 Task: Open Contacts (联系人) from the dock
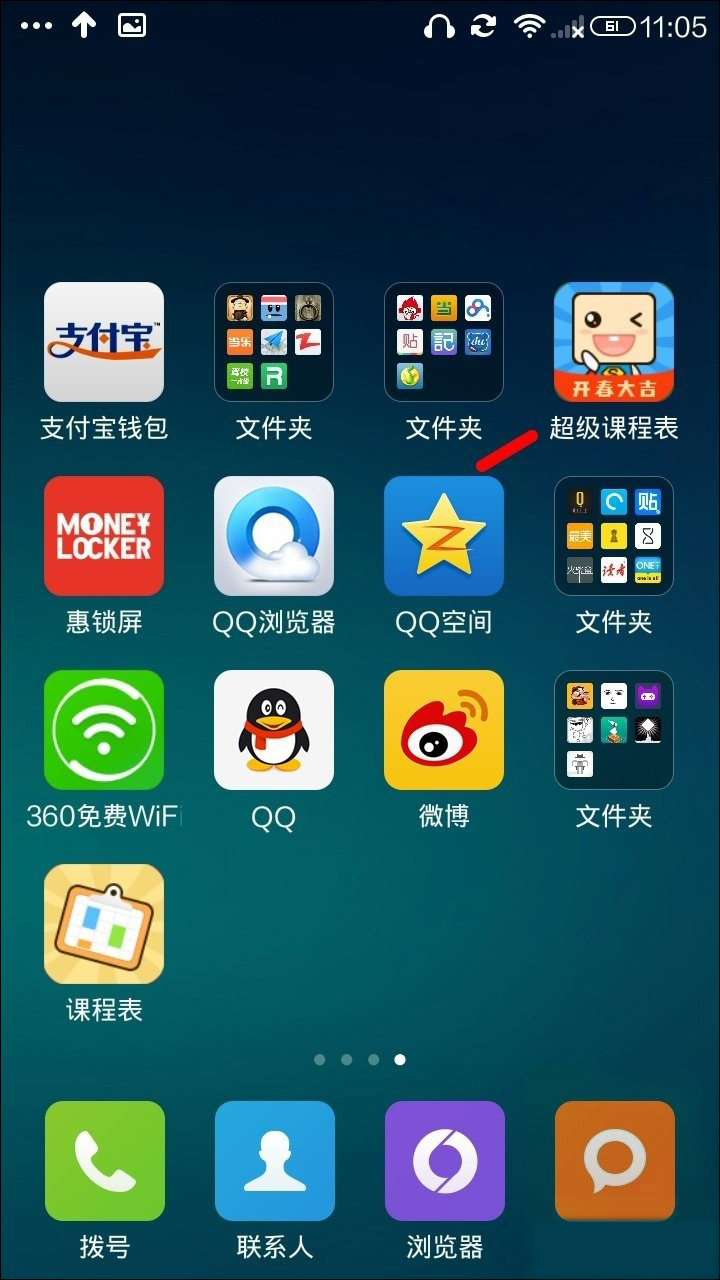point(273,1160)
